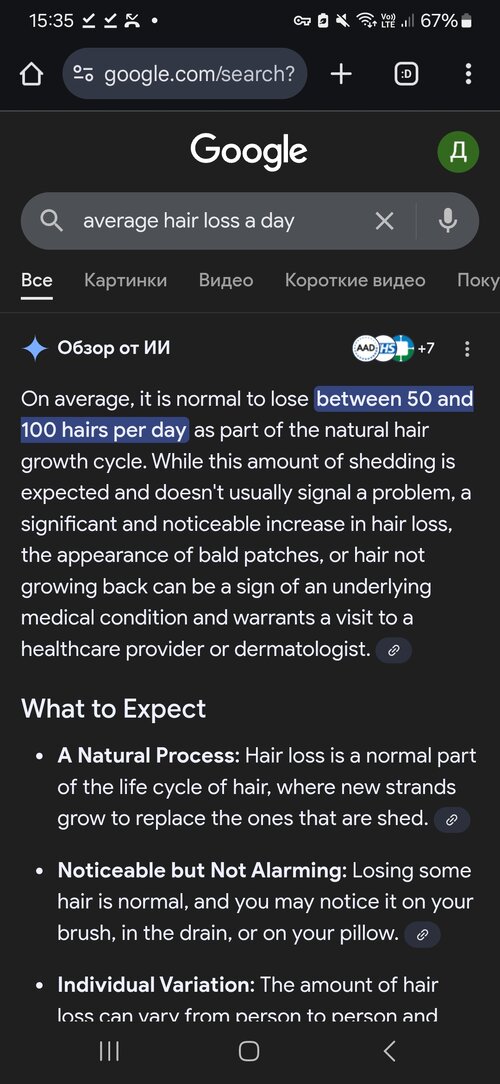The height and width of the screenshot is (1084, 500).
Task: Open the AI overview sources (+7)
Action: (393, 348)
